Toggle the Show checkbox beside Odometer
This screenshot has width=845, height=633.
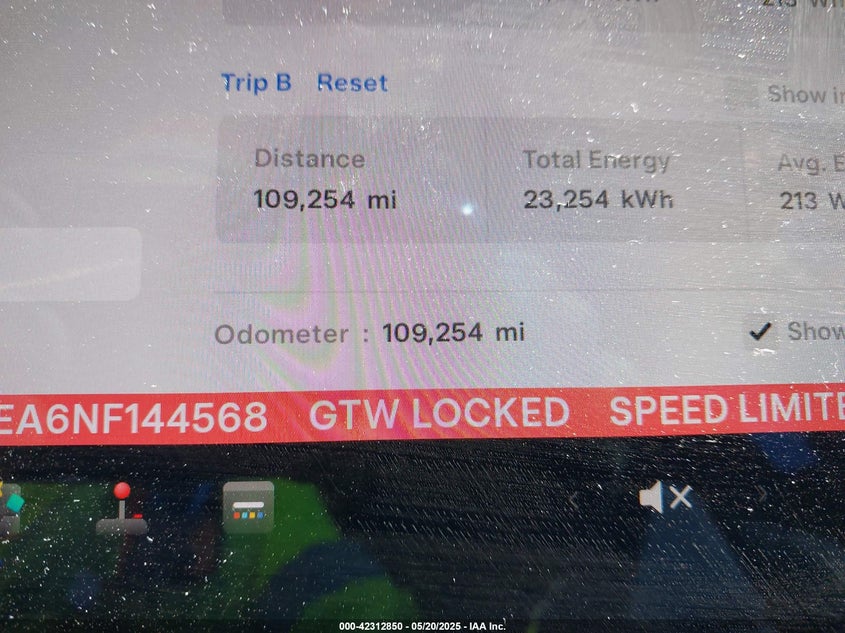pyautogui.click(x=761, y=332)
